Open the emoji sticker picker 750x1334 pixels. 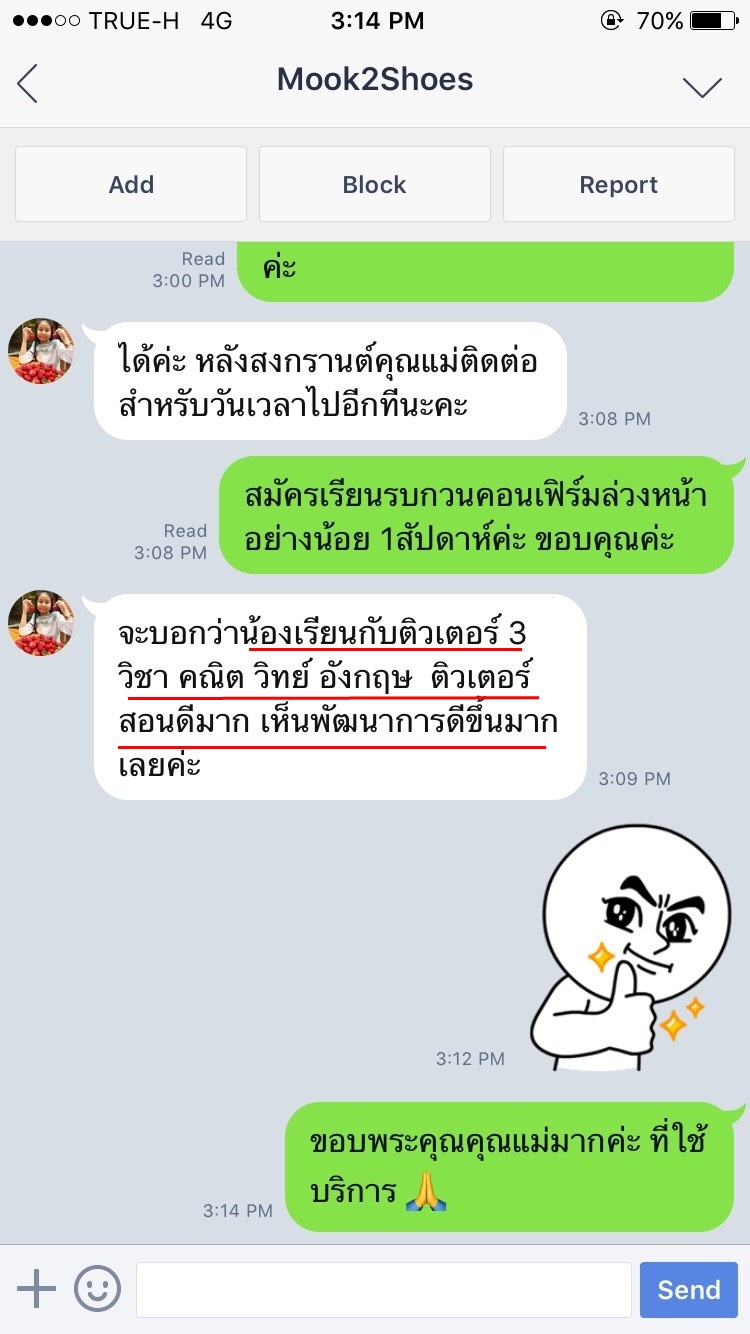coord(97,1289)
